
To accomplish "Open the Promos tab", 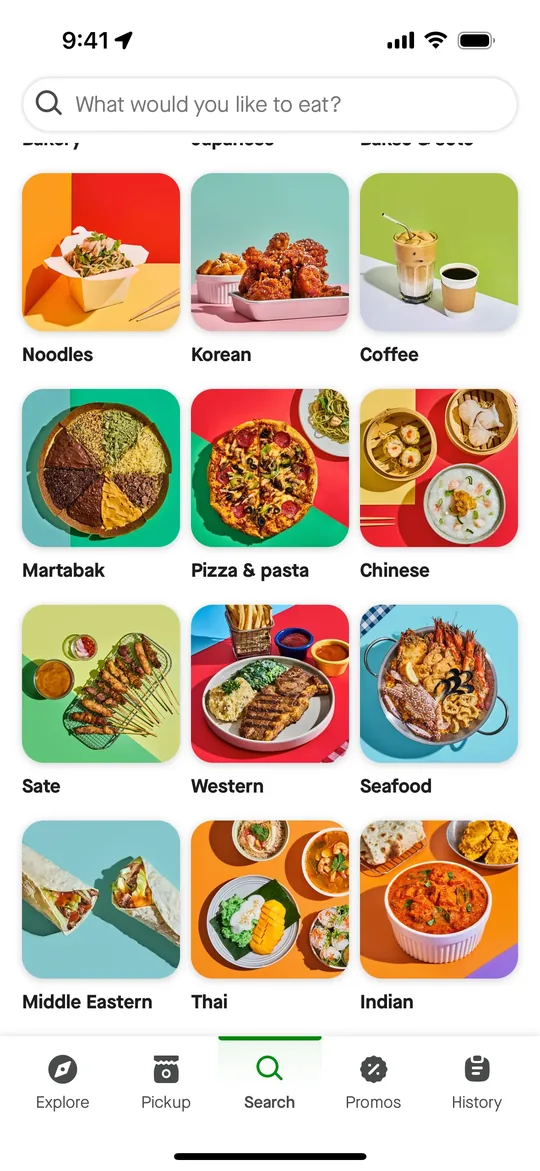I will (x=373, y=1082).
